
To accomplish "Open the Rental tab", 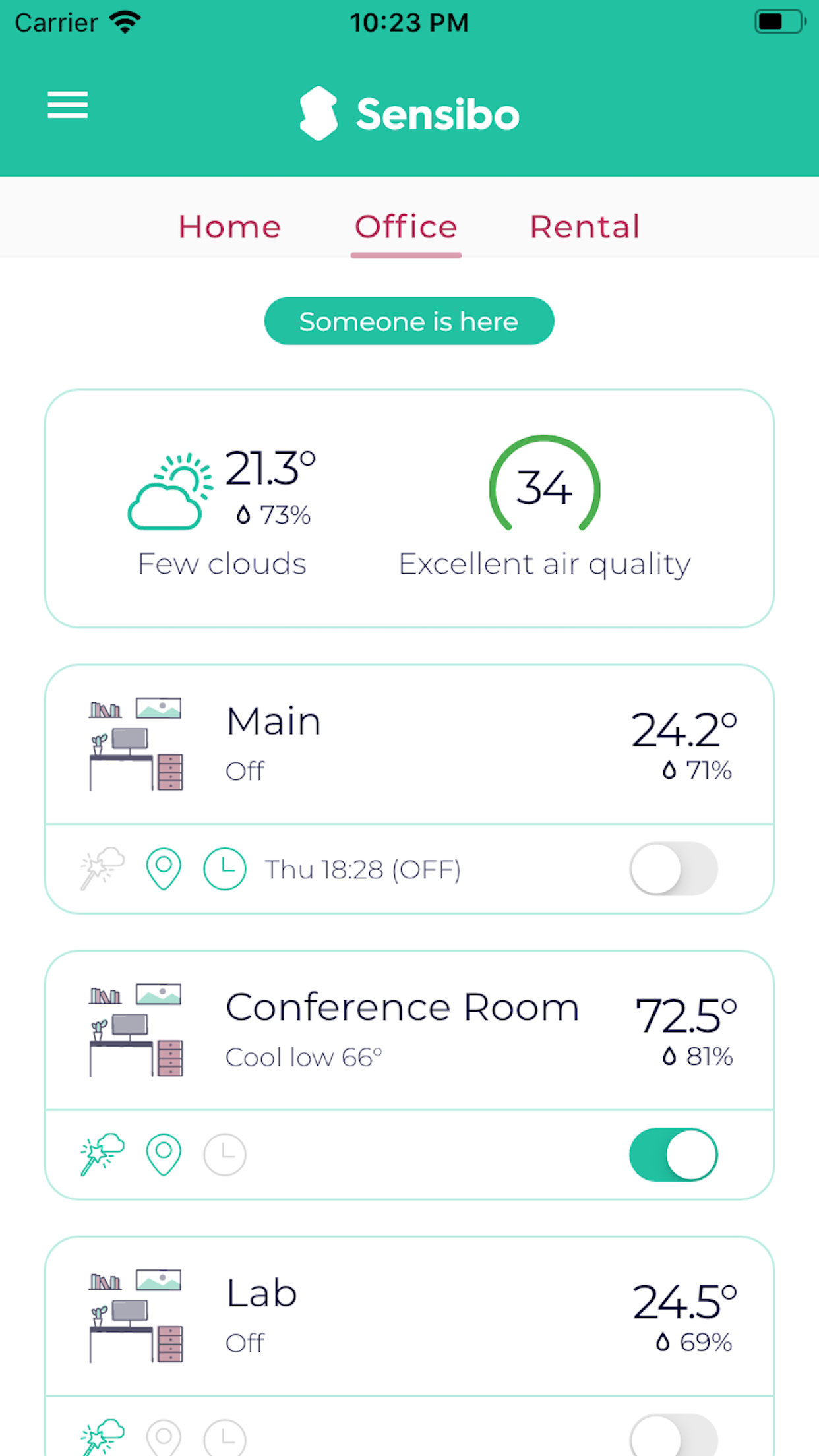I will pos(585,226).
